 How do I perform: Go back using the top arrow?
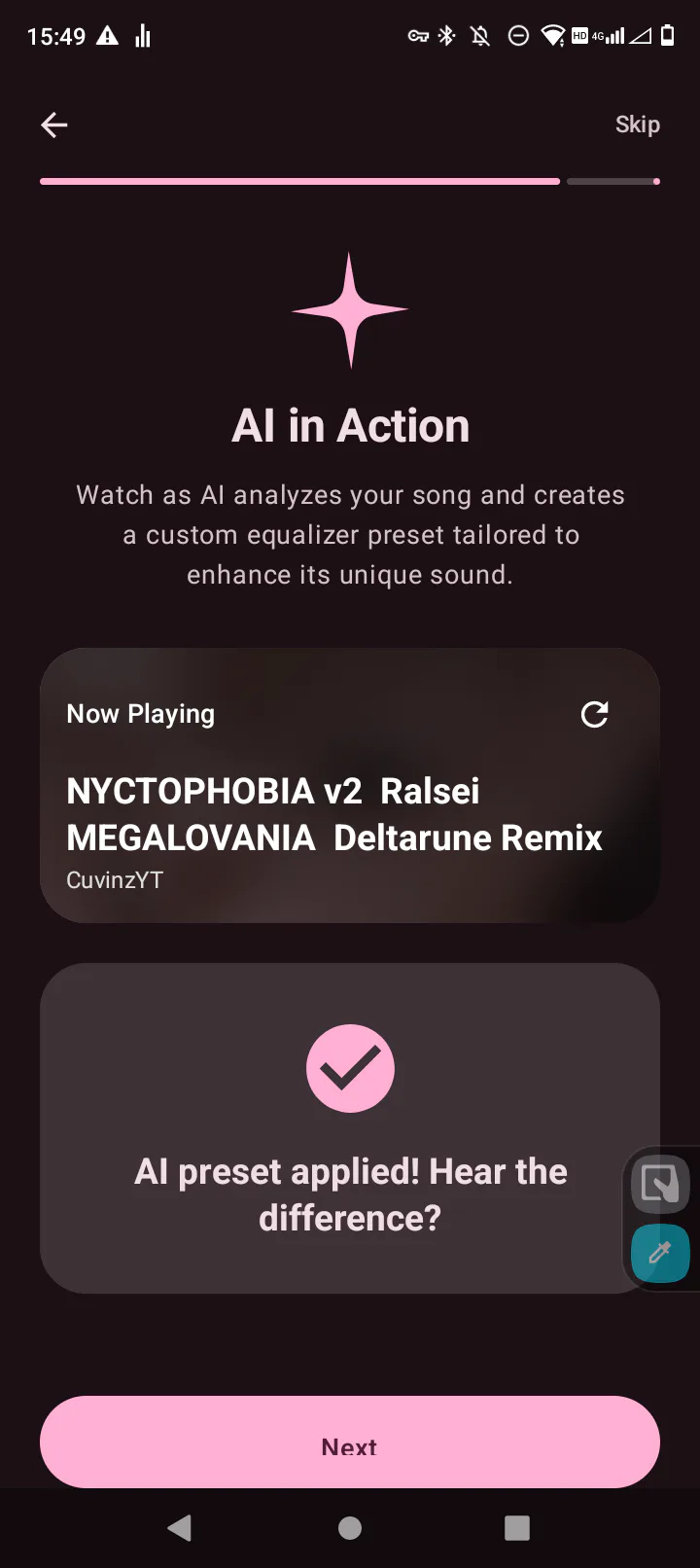54,125
